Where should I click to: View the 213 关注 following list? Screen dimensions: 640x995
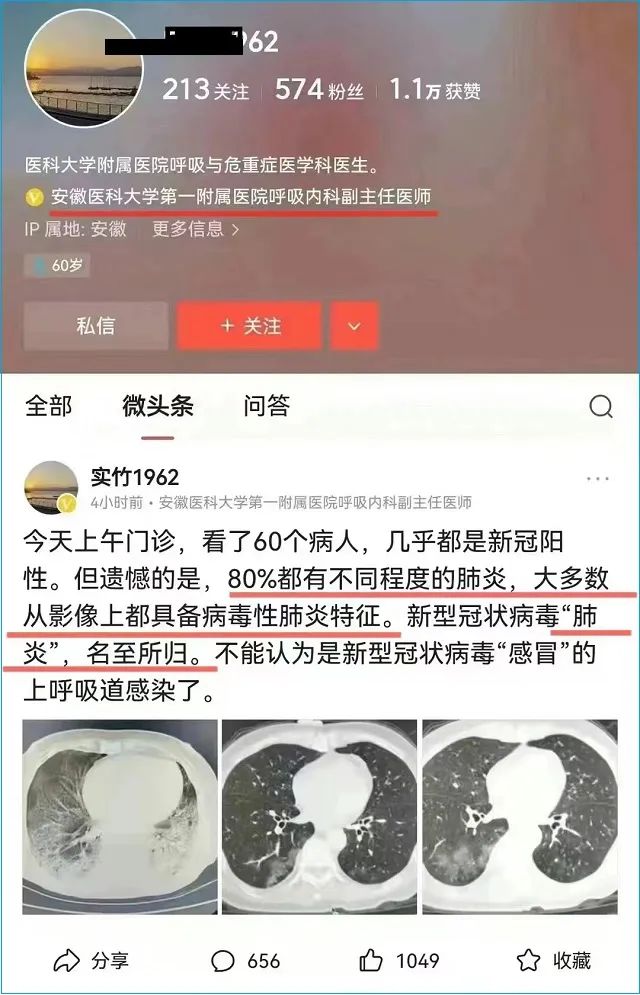pyautogui.click(x=205, y=90)
